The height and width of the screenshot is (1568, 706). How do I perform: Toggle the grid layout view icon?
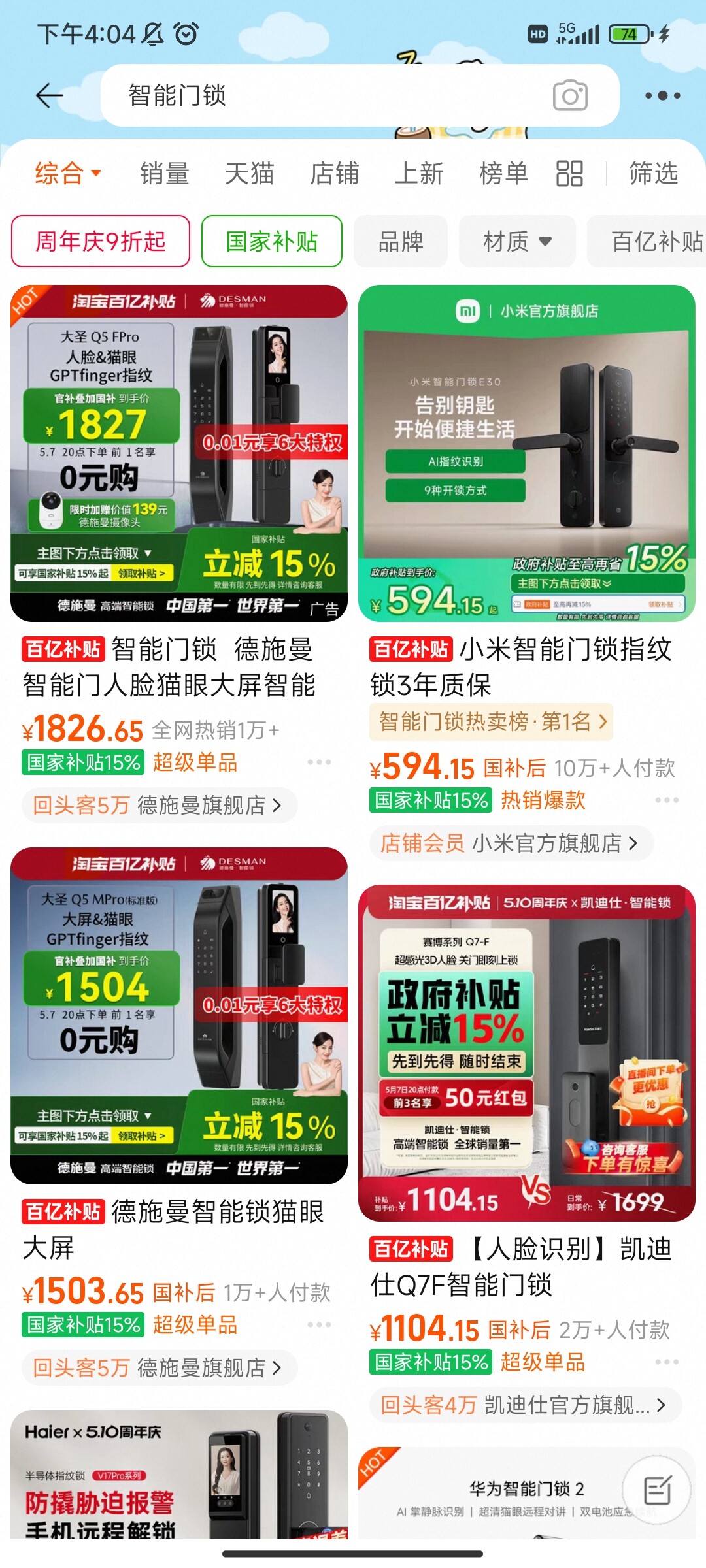pos(569,174)
